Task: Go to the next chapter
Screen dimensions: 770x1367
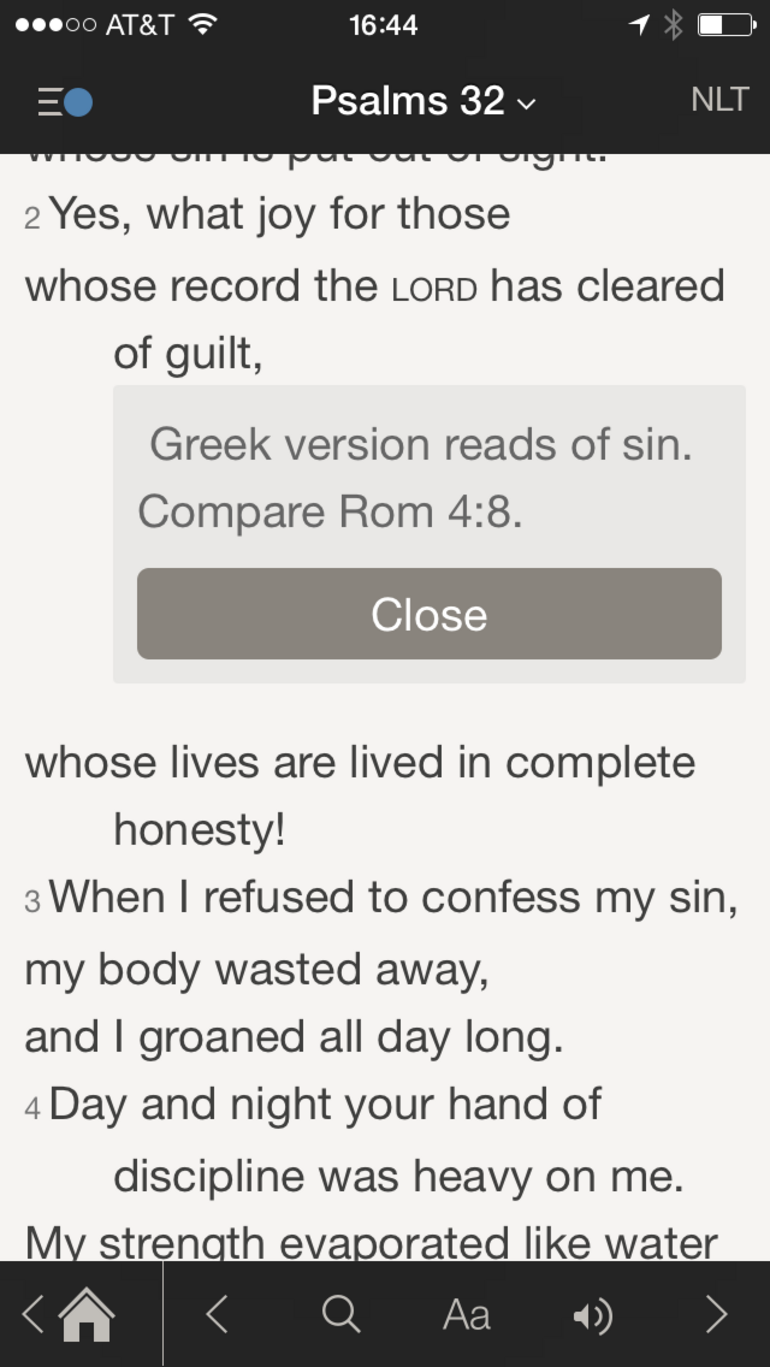Action: (717, 1314)
